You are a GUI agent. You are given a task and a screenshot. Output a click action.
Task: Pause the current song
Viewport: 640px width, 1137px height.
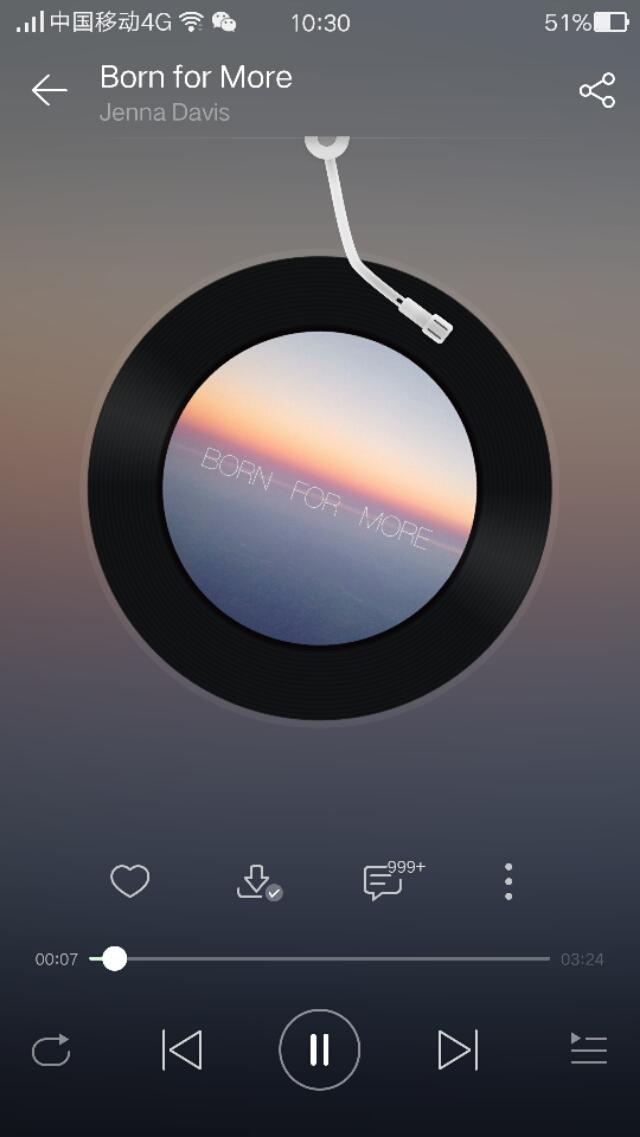[x=319, y=1050]
